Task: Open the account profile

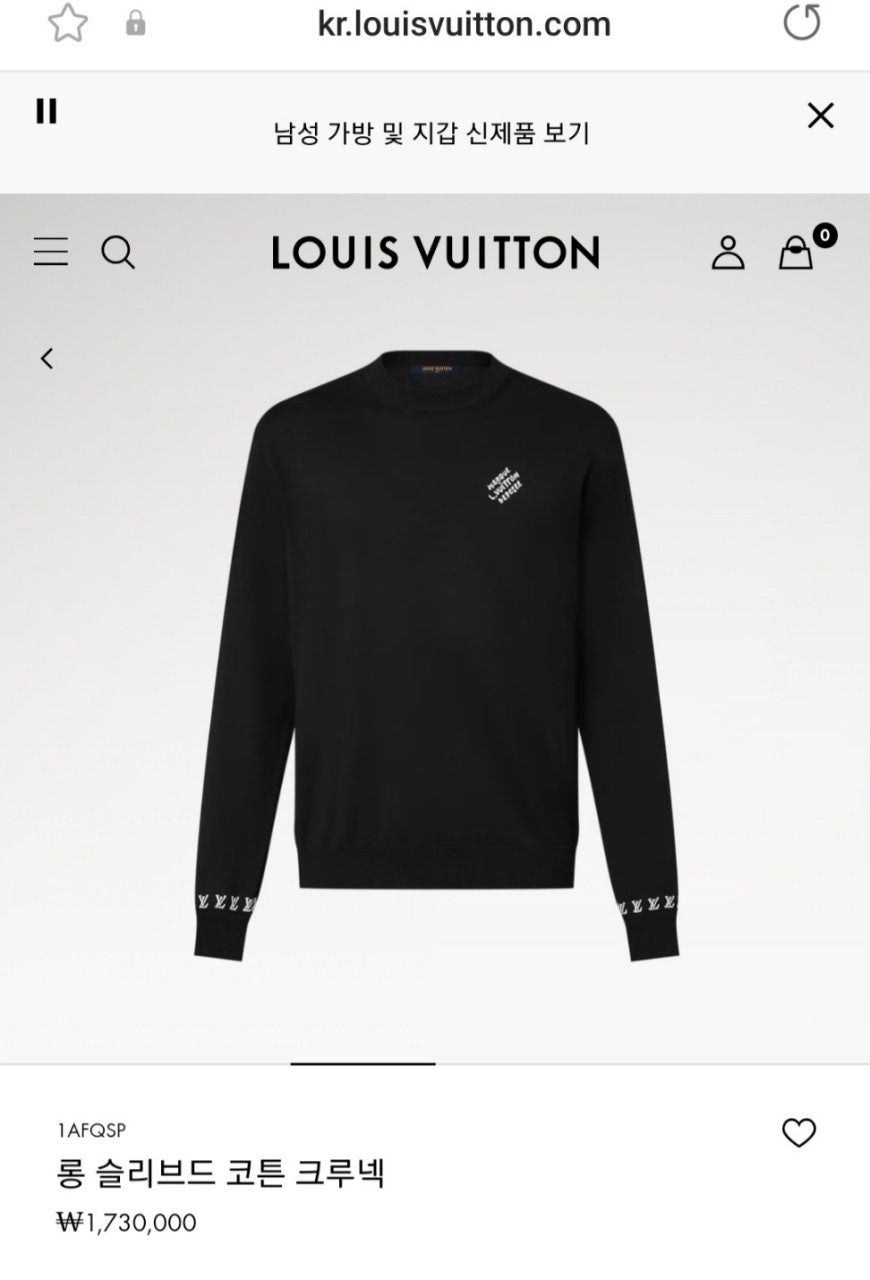Action: (x=728, y=252)
